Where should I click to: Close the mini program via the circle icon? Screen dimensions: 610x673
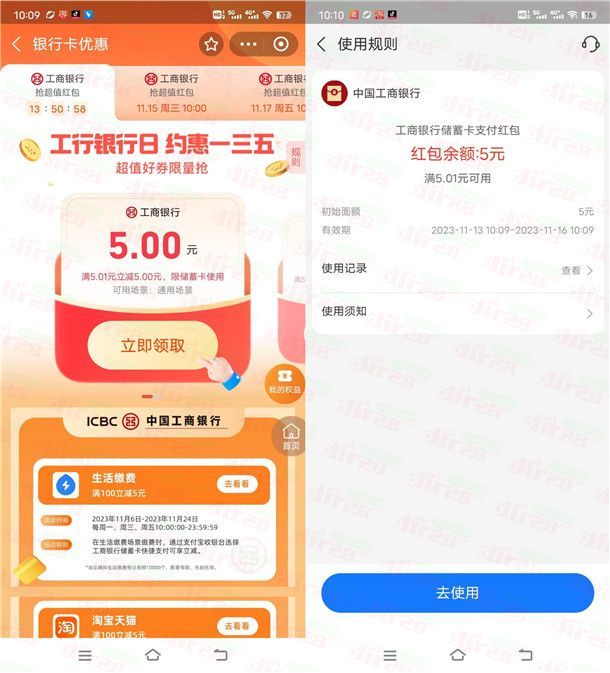click(x=281, y=44)
